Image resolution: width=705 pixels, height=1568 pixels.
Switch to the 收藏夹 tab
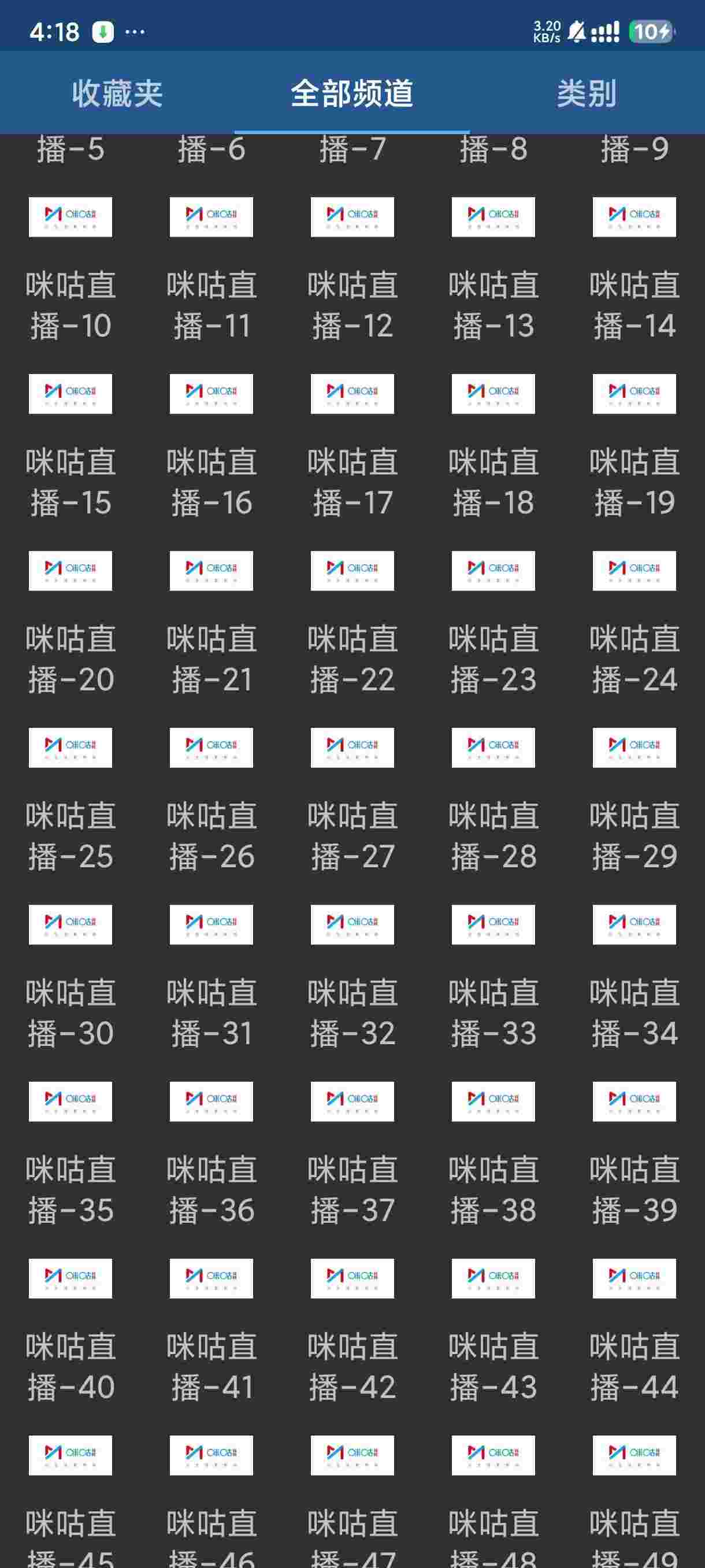point(117,93)
